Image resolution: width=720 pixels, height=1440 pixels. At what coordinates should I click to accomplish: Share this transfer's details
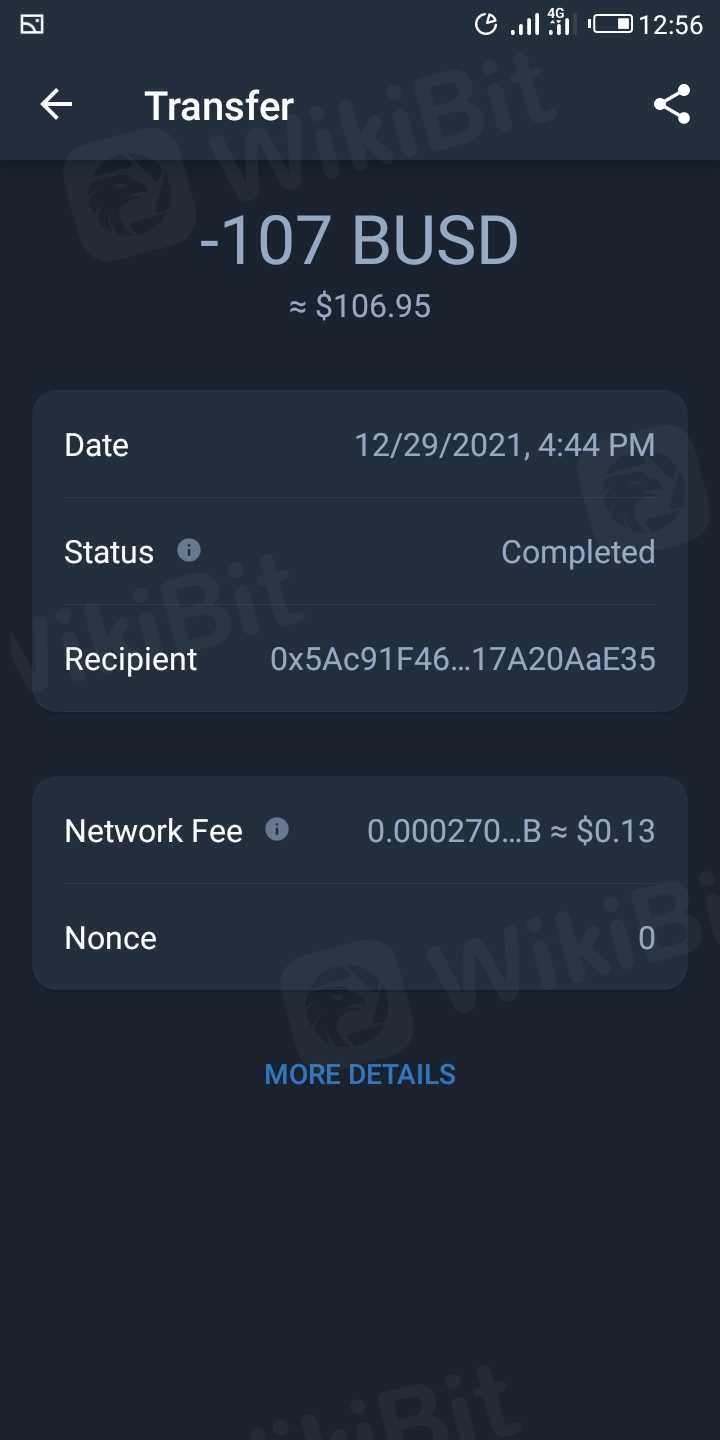(672, 105)
